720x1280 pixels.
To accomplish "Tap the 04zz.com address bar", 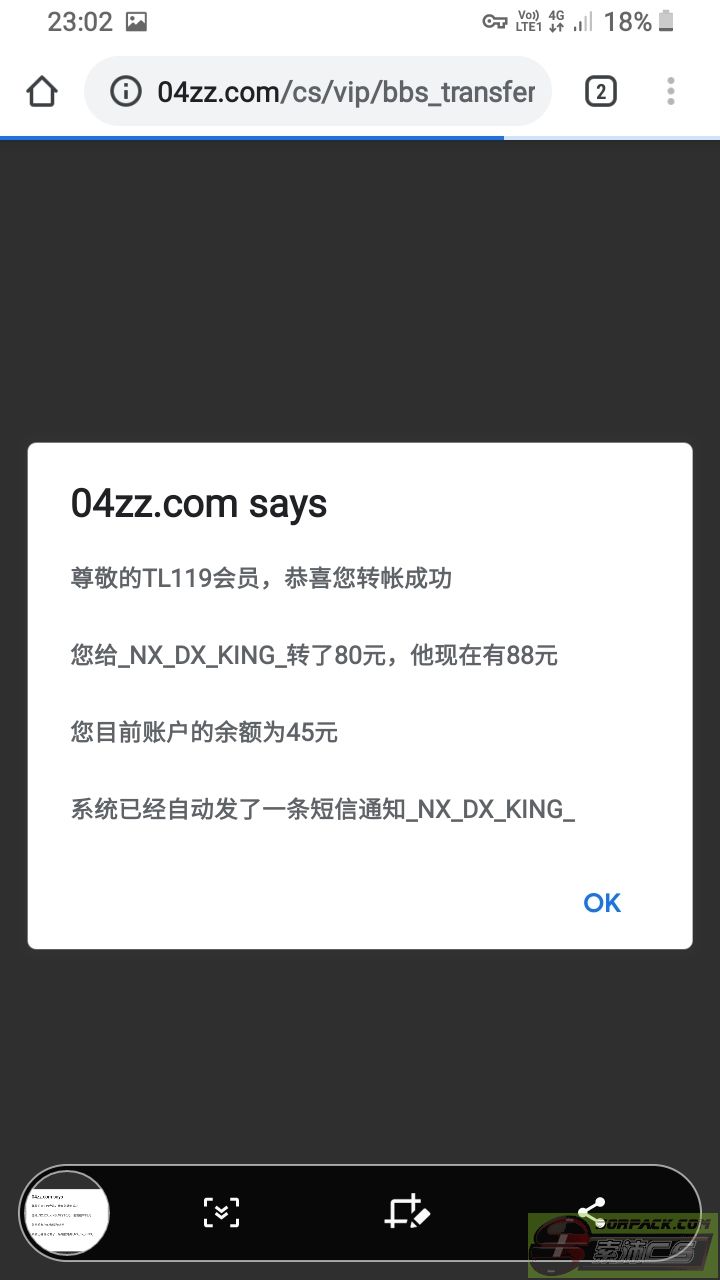I will point(318,92).
